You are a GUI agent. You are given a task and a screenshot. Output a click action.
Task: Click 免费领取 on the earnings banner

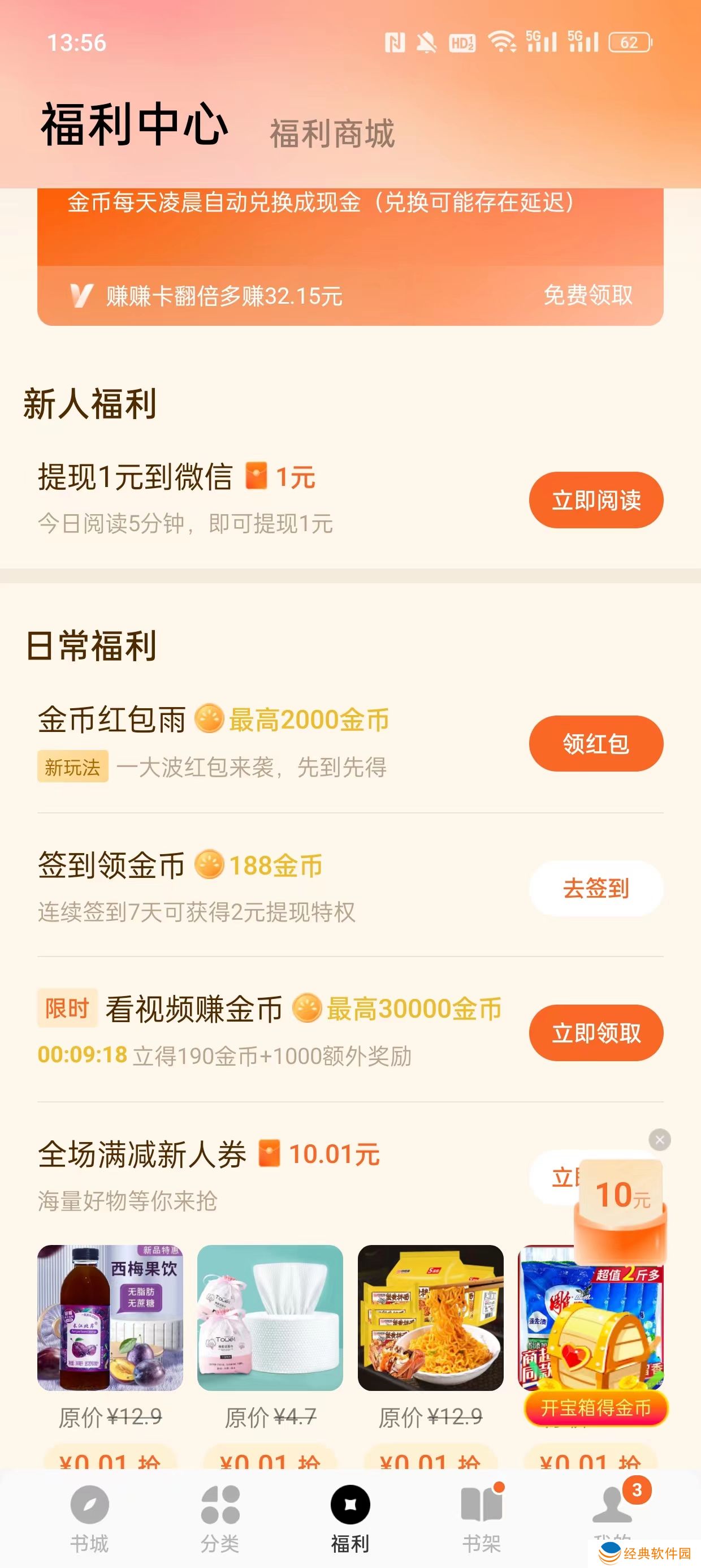click(588, 296)
